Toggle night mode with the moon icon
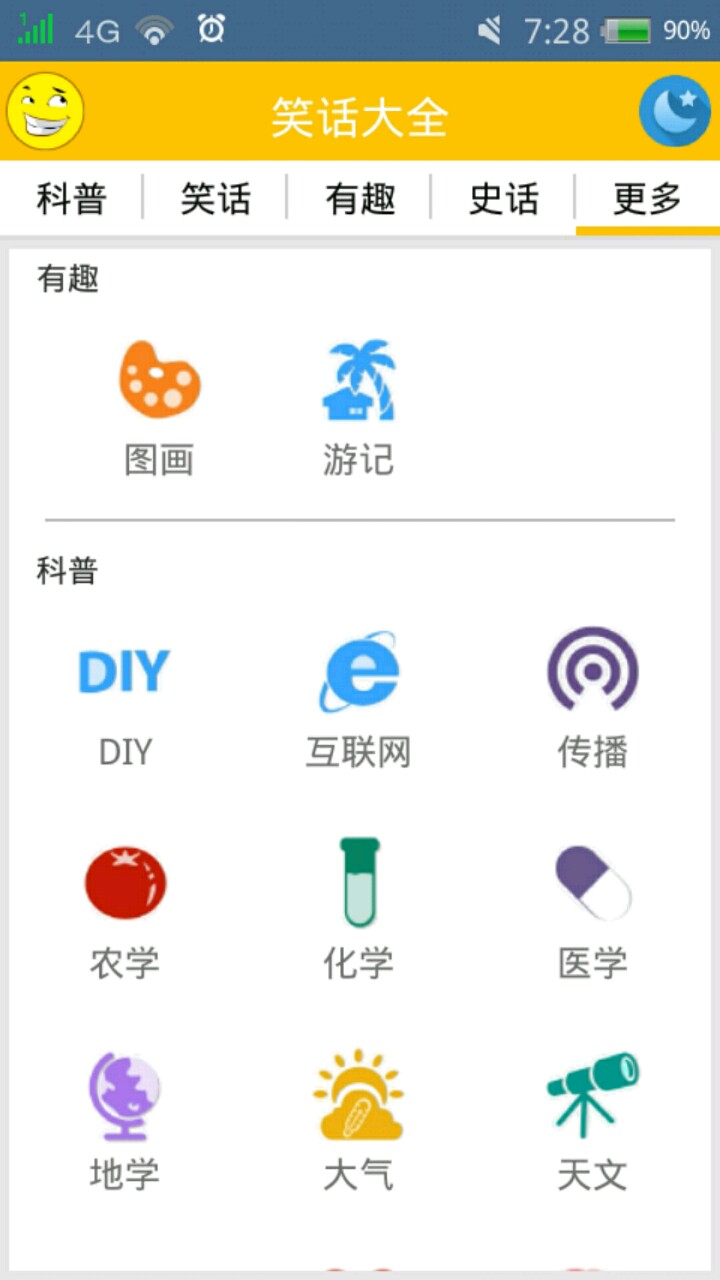This screenshot has width=720, height=1280. tap(675, 111)
